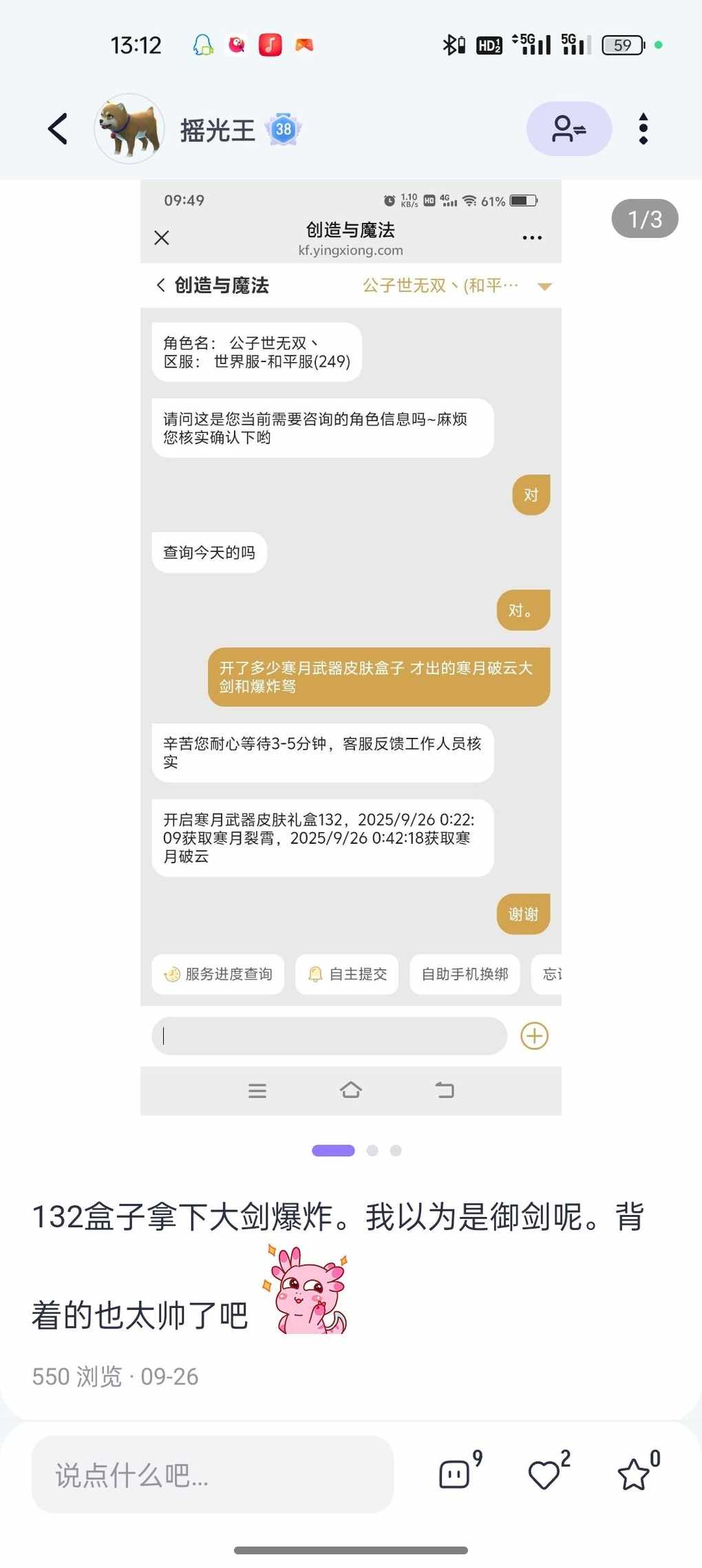Viewport: 702px width, 1568px height.
Task: Open the three-dot overflow menu
Action: pos(643,129)
